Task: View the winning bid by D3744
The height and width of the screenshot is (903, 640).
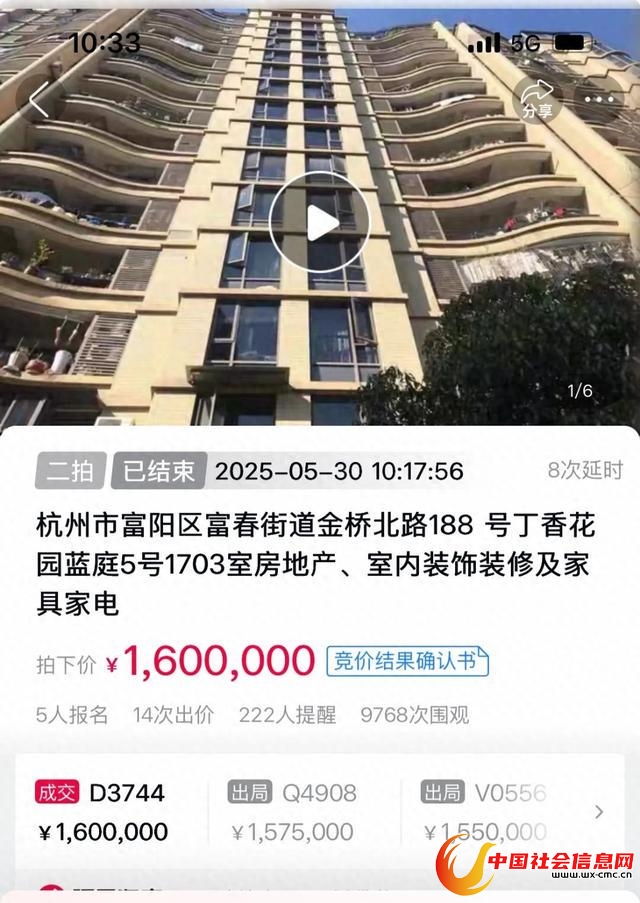Action: click(x=103, y=812)
